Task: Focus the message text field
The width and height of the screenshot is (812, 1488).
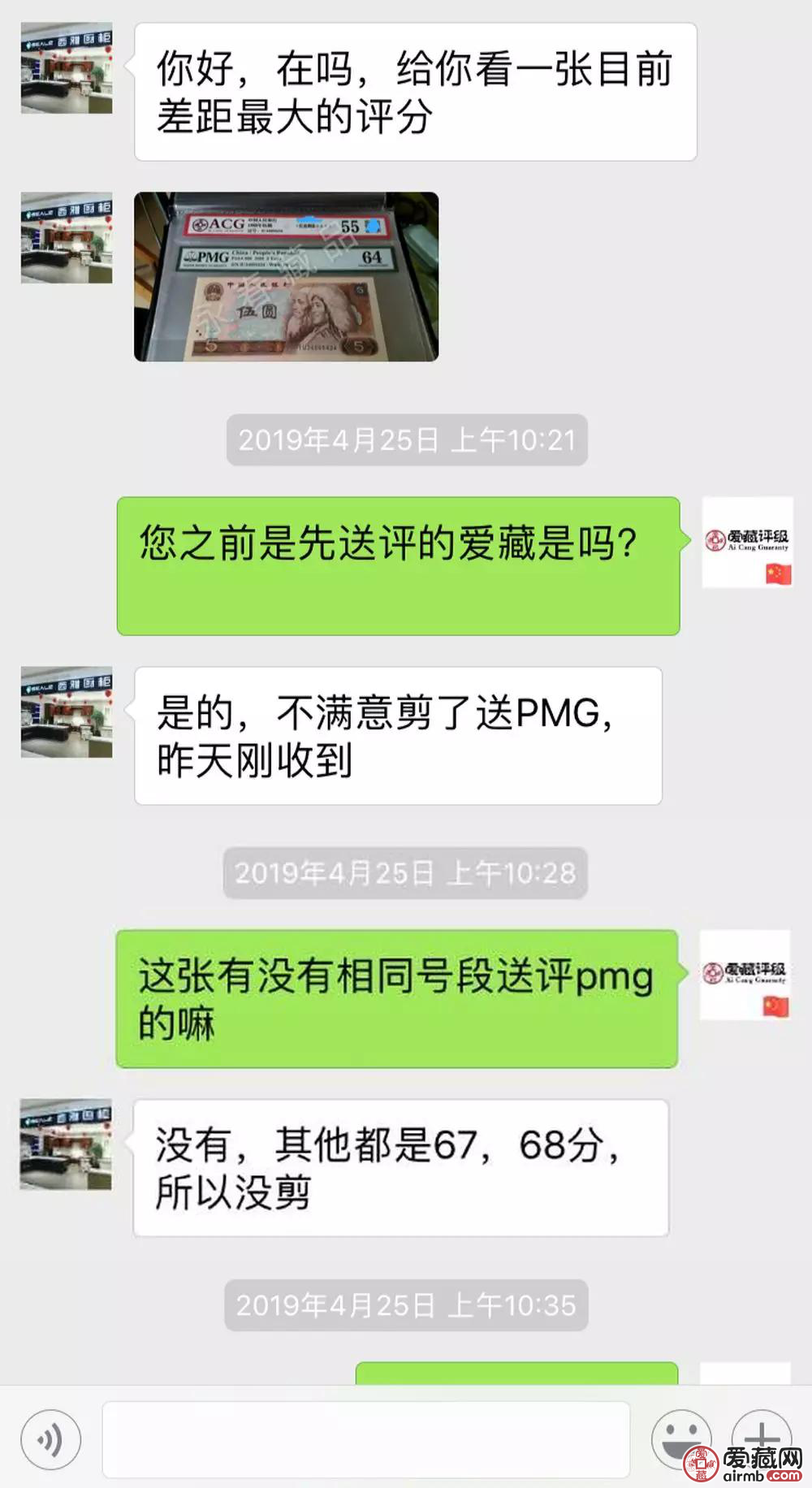Action: tap(365, 1439)
